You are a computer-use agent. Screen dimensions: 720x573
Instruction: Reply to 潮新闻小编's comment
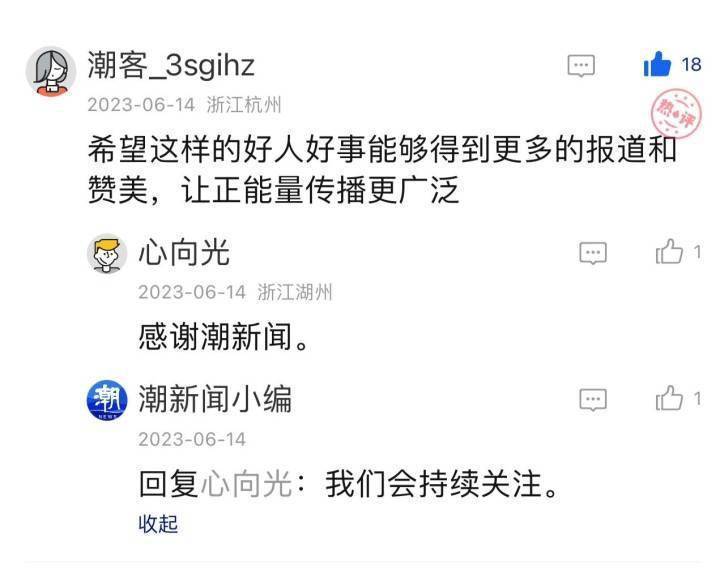(593, 400)
